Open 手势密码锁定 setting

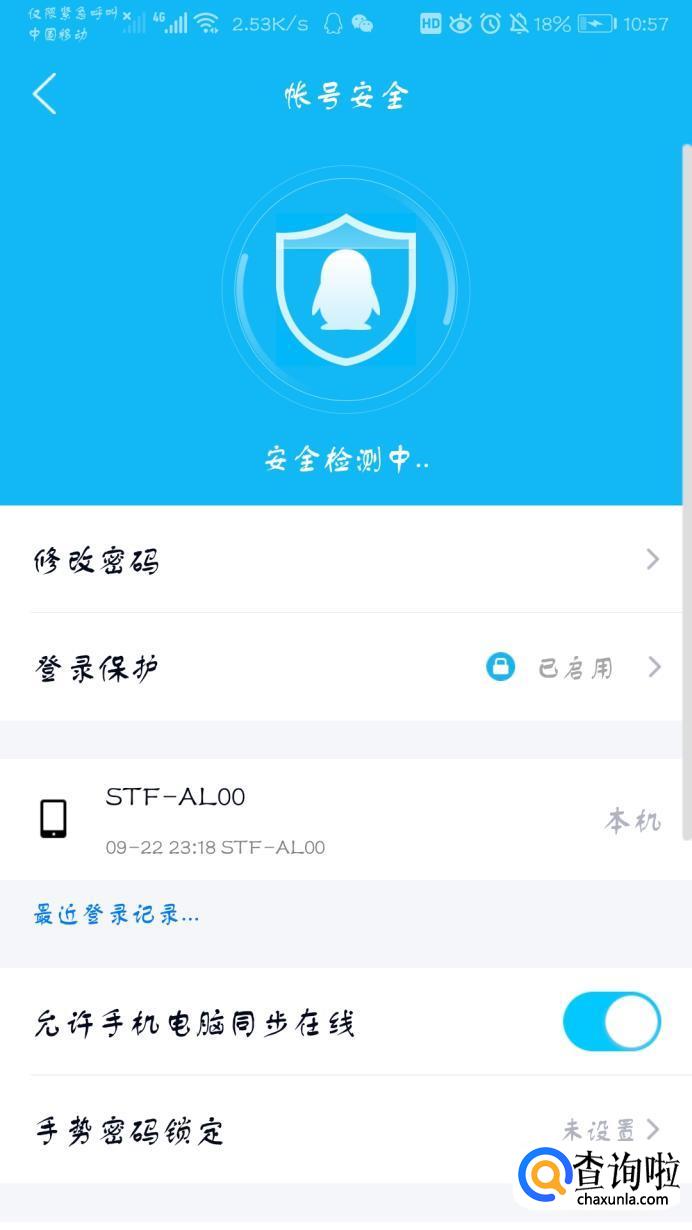(x=345, y=1130)
